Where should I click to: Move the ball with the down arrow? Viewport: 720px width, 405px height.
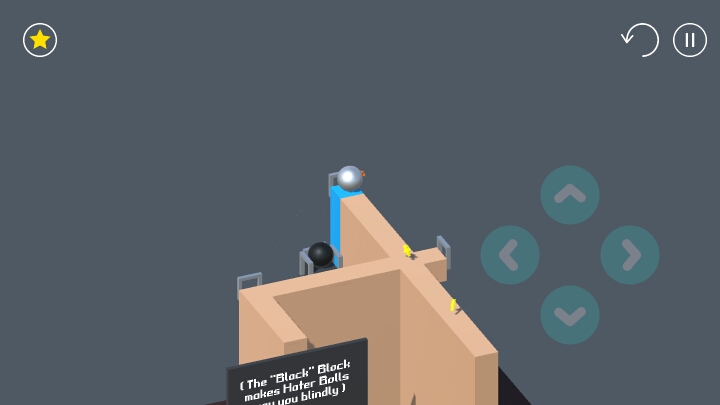[570, 315]
